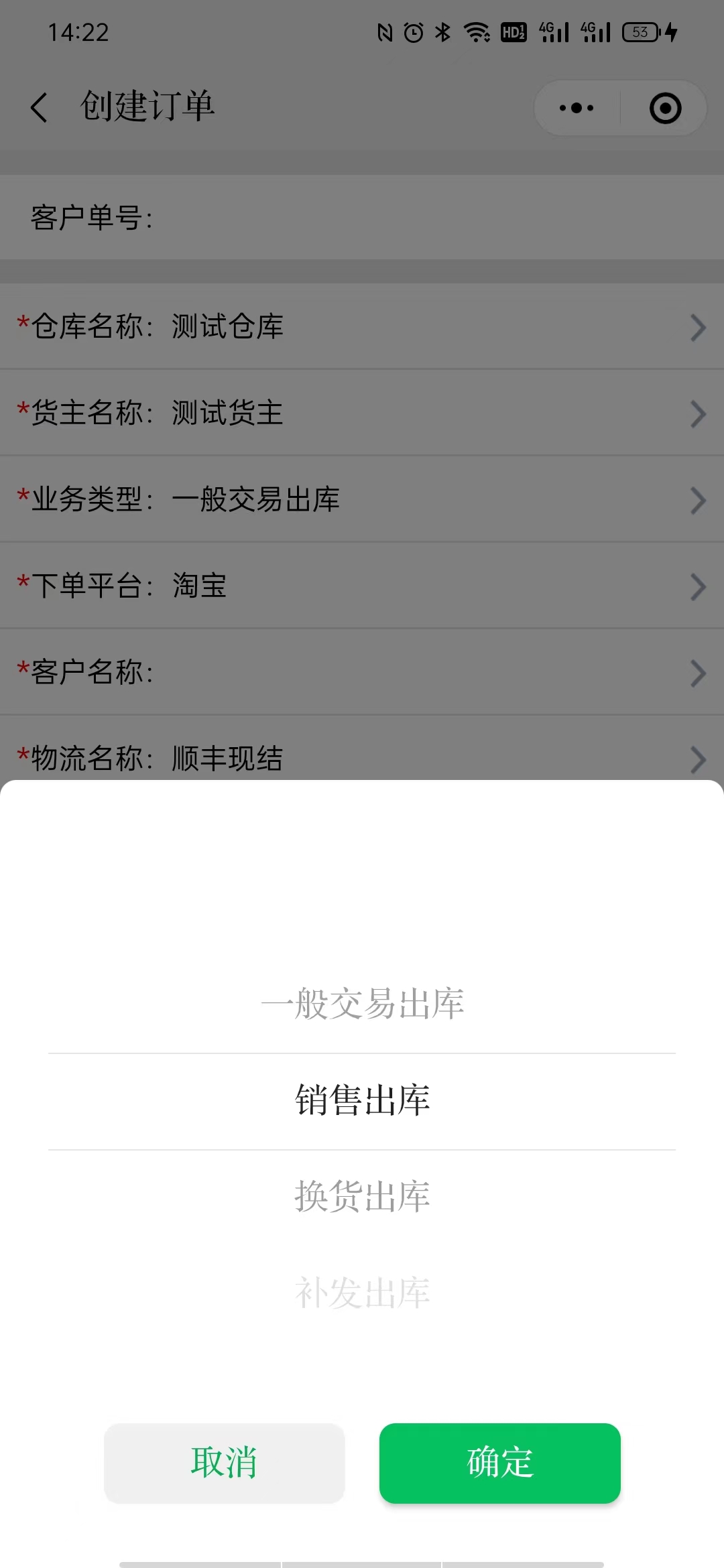Select 一般交易出库 in the picker
The height and width of the screenshot is (1568, 724).
pos(362,1004)
